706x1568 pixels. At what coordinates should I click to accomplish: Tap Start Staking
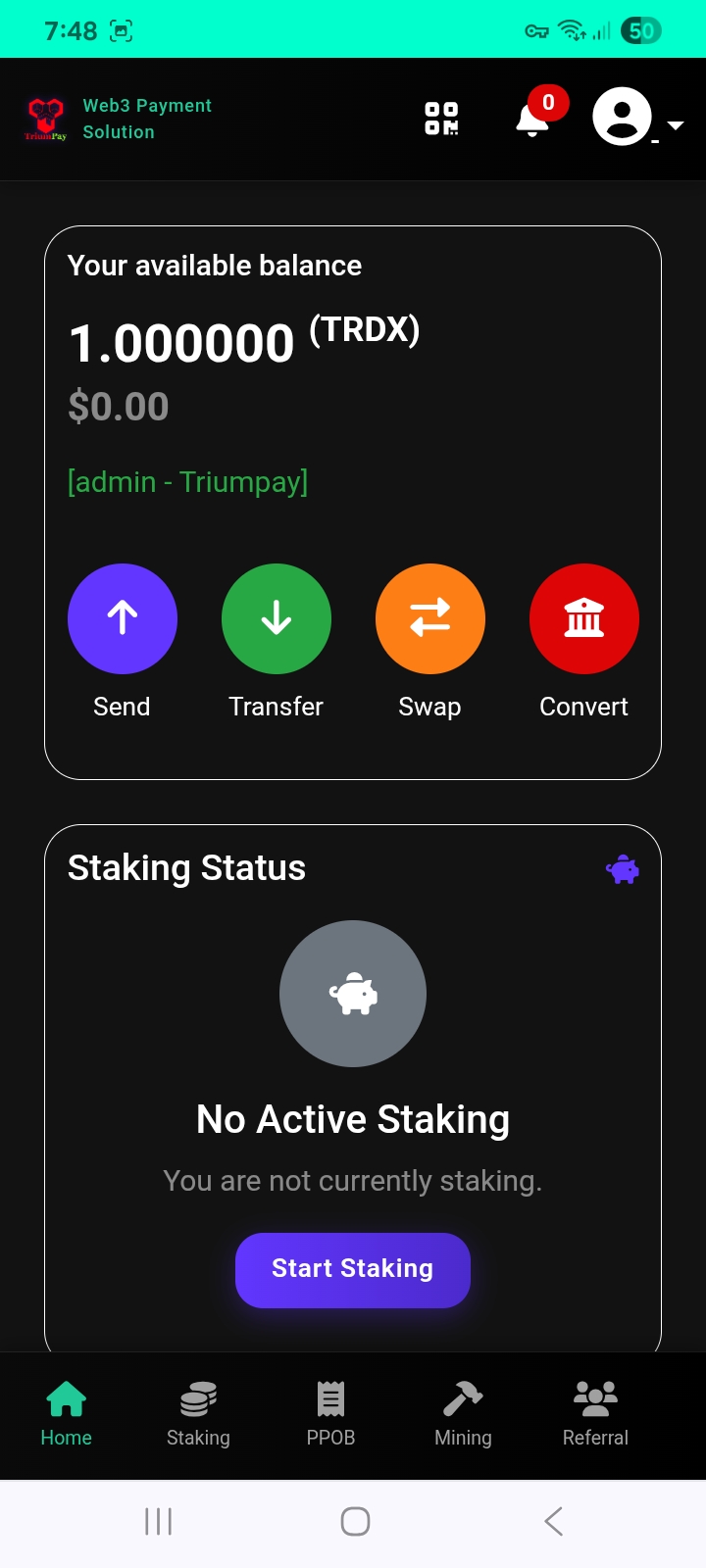point(353,1269)
